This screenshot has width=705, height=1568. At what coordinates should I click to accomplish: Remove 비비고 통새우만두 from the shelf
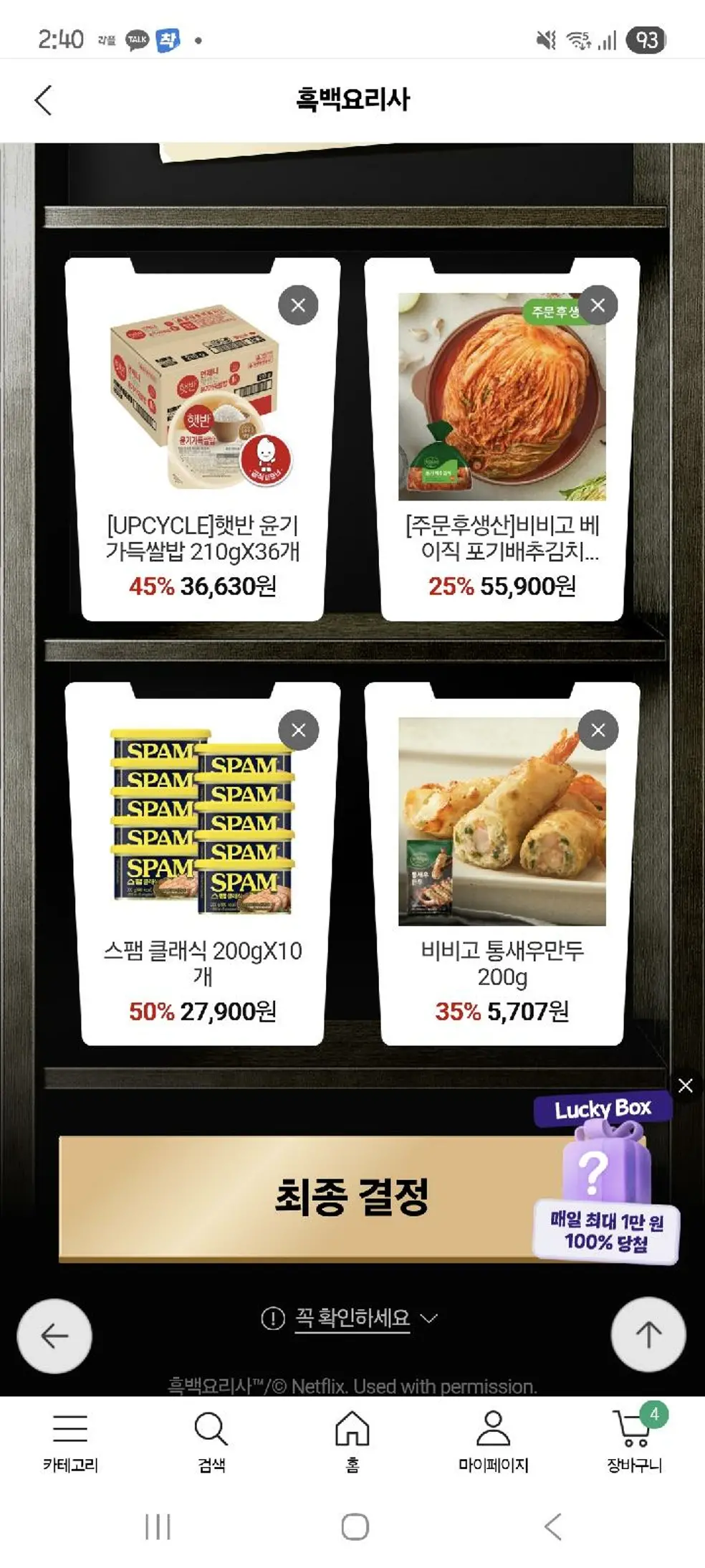pos(598,730)
